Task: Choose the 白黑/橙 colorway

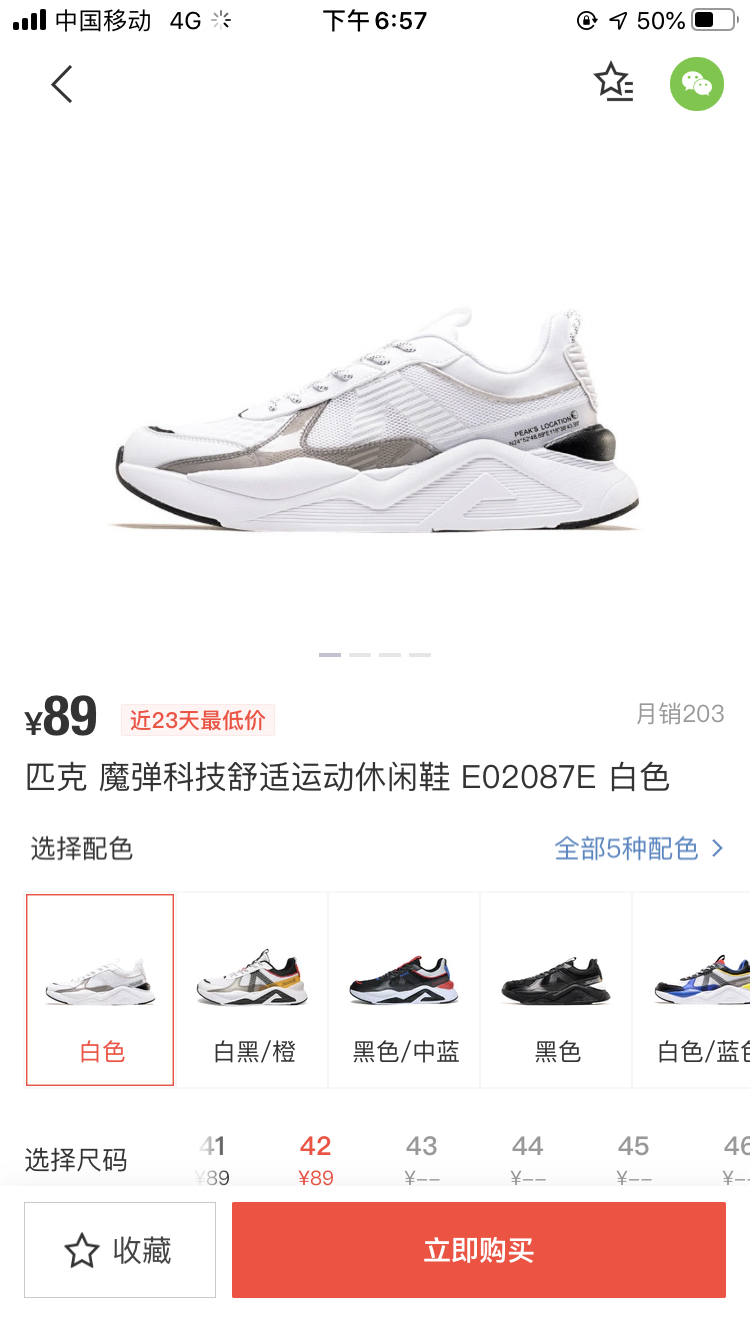Action: pos(253,990)
